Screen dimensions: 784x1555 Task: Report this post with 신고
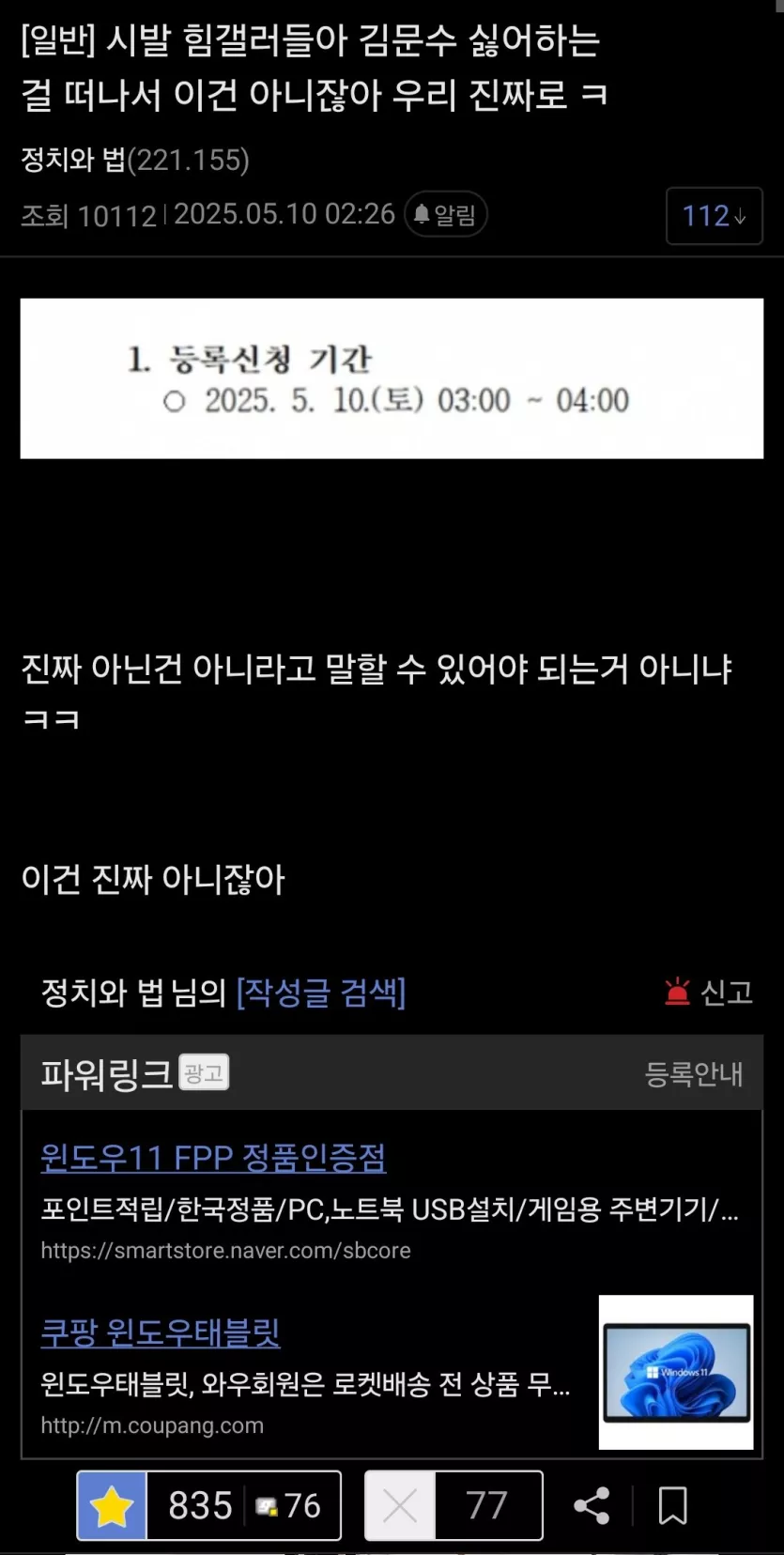coord(709,993)
